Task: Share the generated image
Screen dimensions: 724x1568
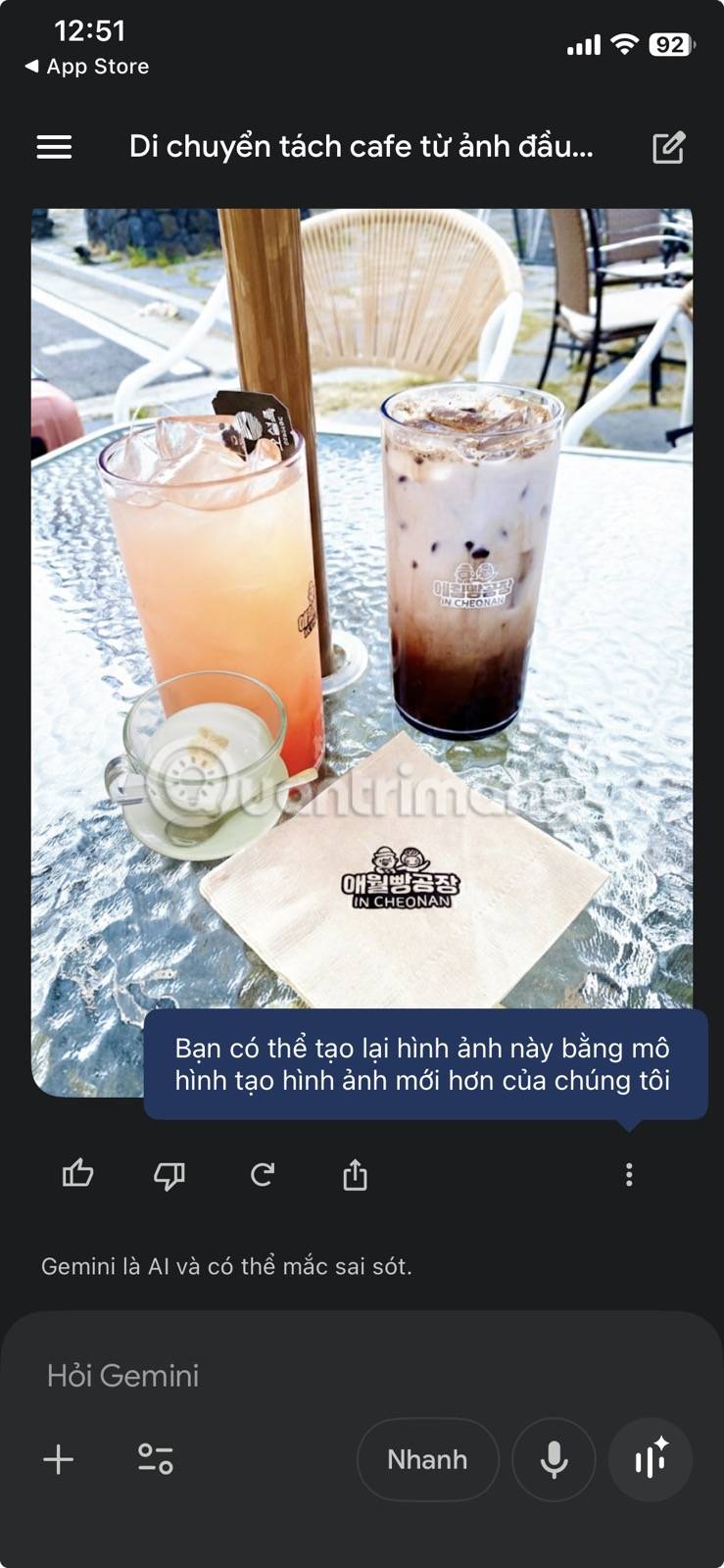Action: pos(355,1174)
